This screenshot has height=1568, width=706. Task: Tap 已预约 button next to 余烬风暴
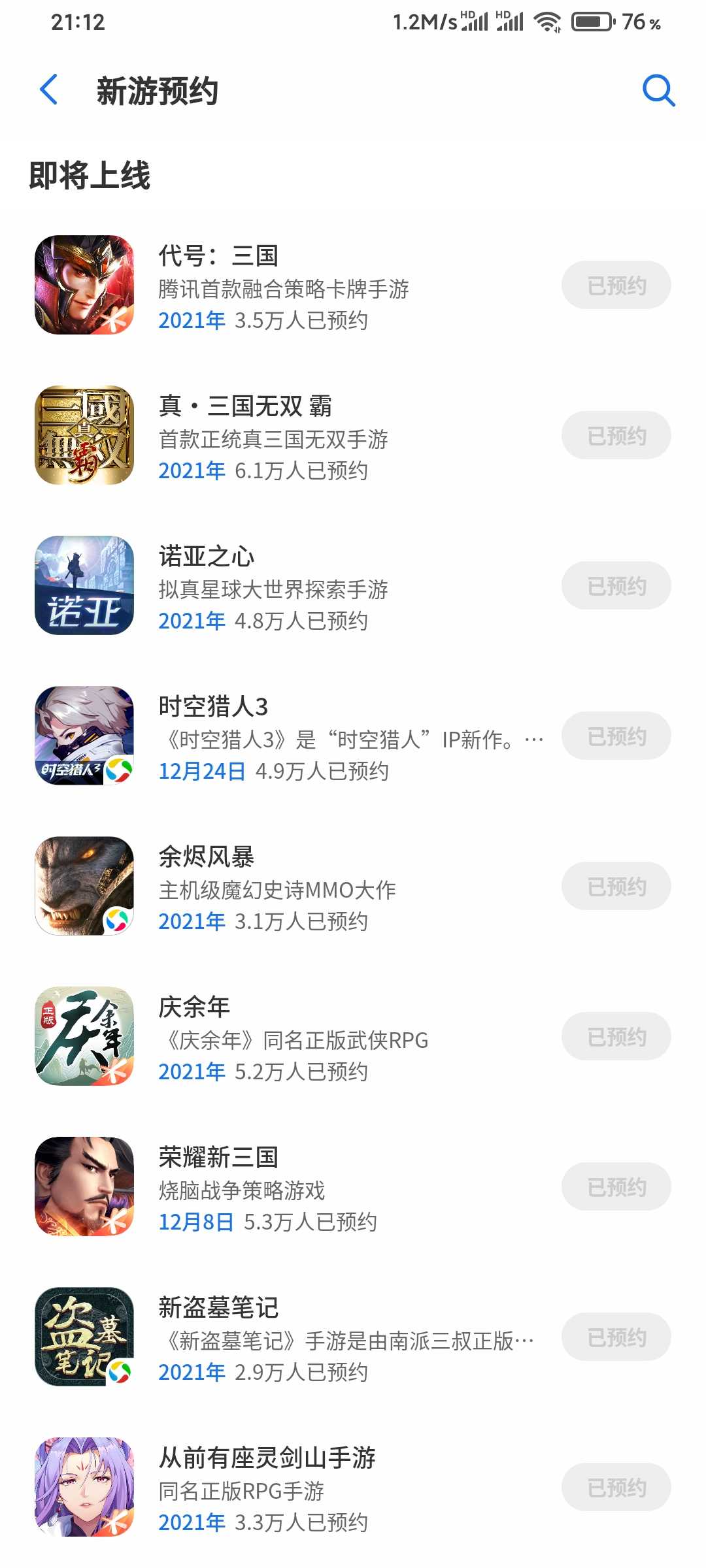tap(616, 887)
